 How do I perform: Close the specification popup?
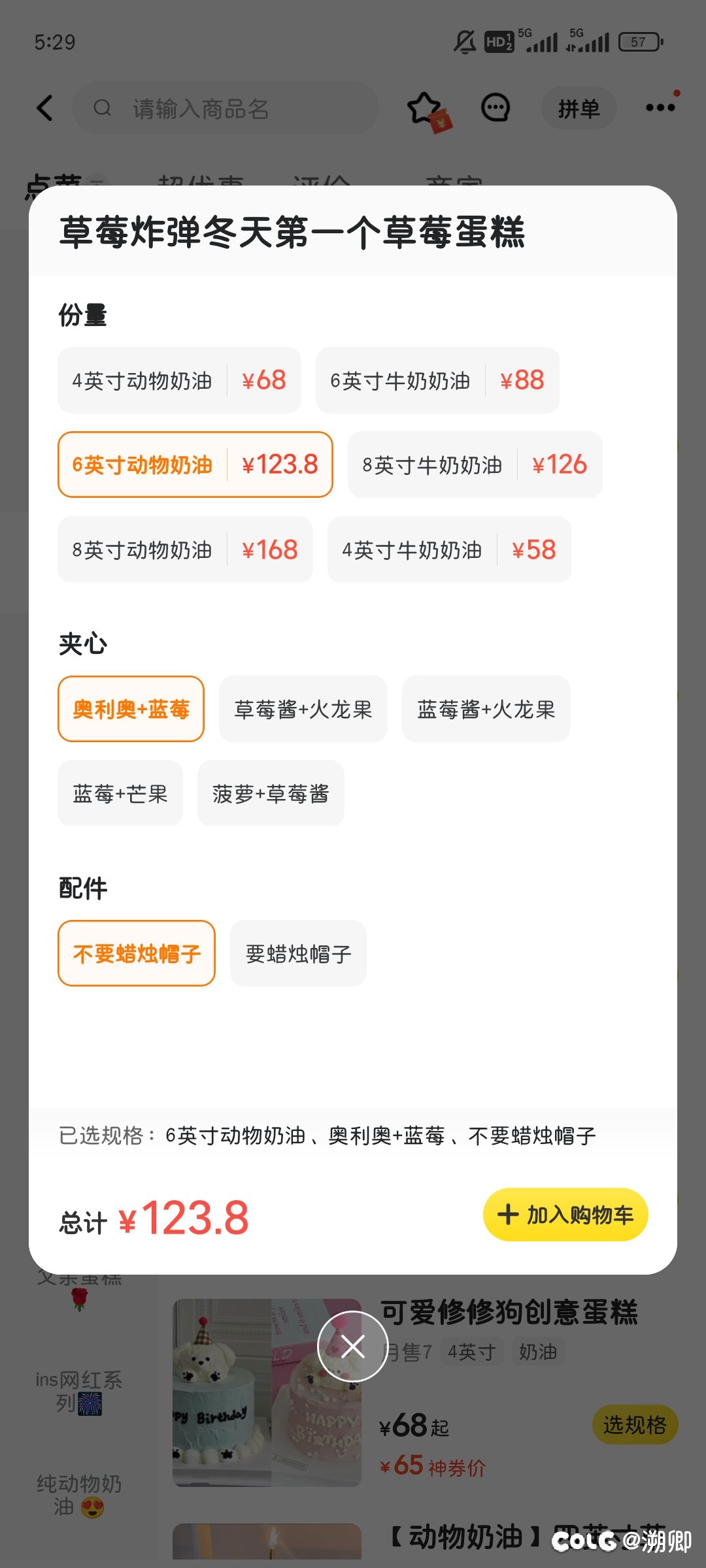(x=353, y=1347)
